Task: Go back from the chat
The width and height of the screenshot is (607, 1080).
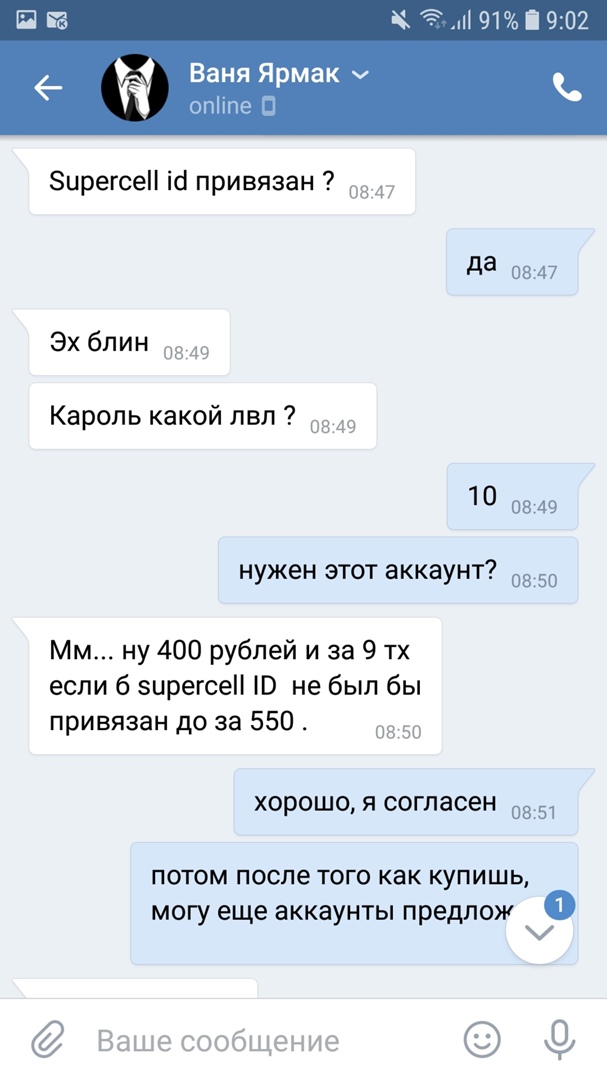Action: (x=48, y=88)
